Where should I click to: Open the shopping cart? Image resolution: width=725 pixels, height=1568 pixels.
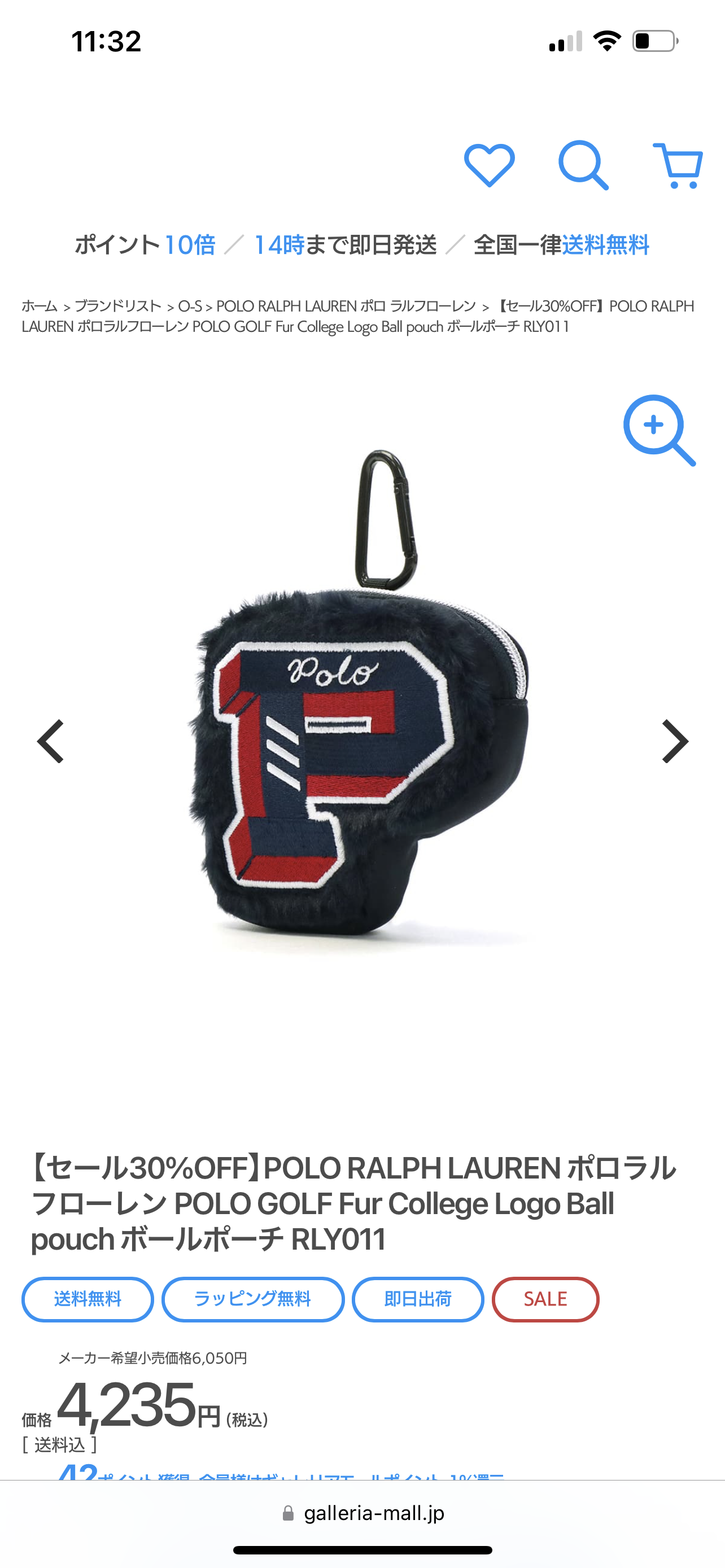[x=678, y=165]
